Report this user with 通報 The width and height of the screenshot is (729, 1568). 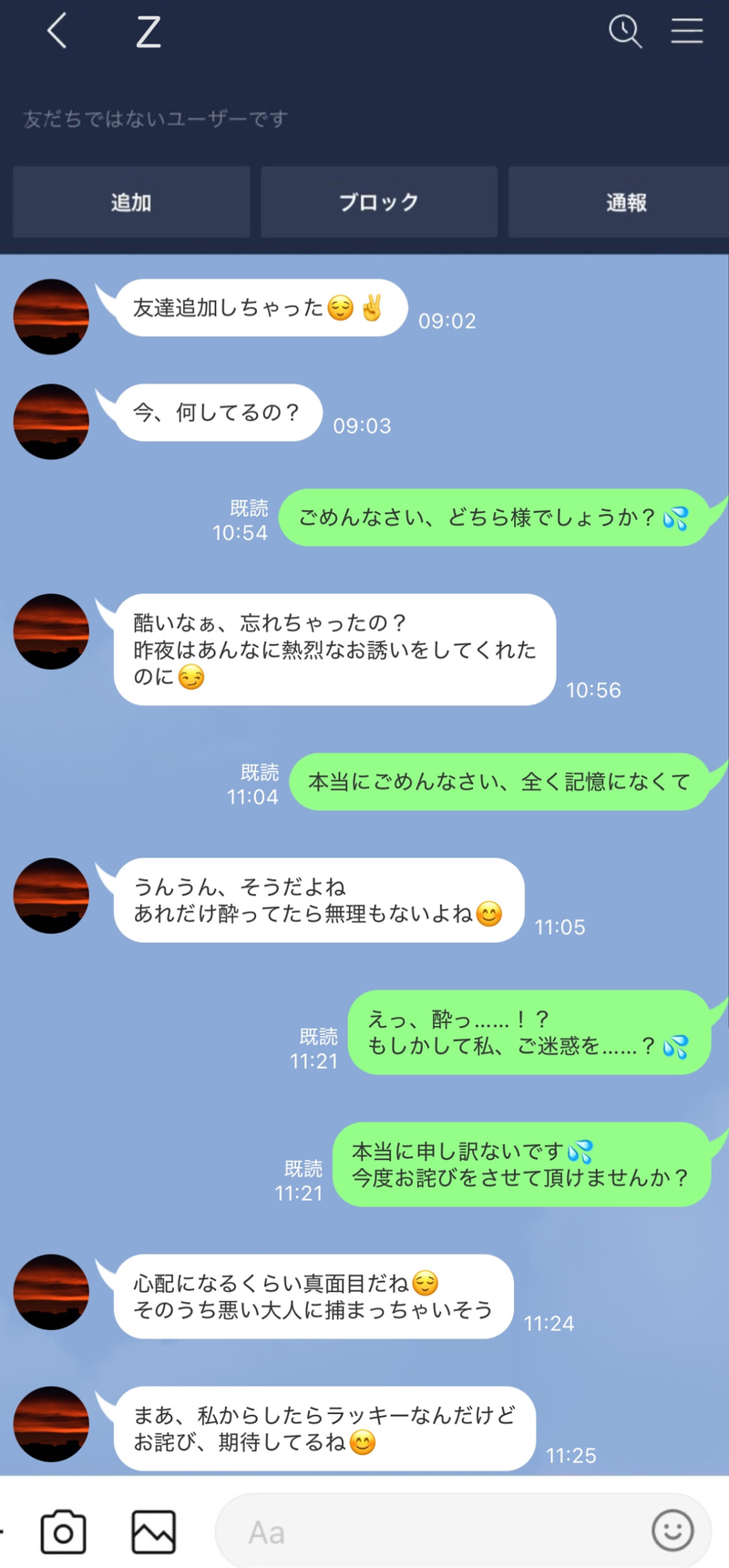625,202
